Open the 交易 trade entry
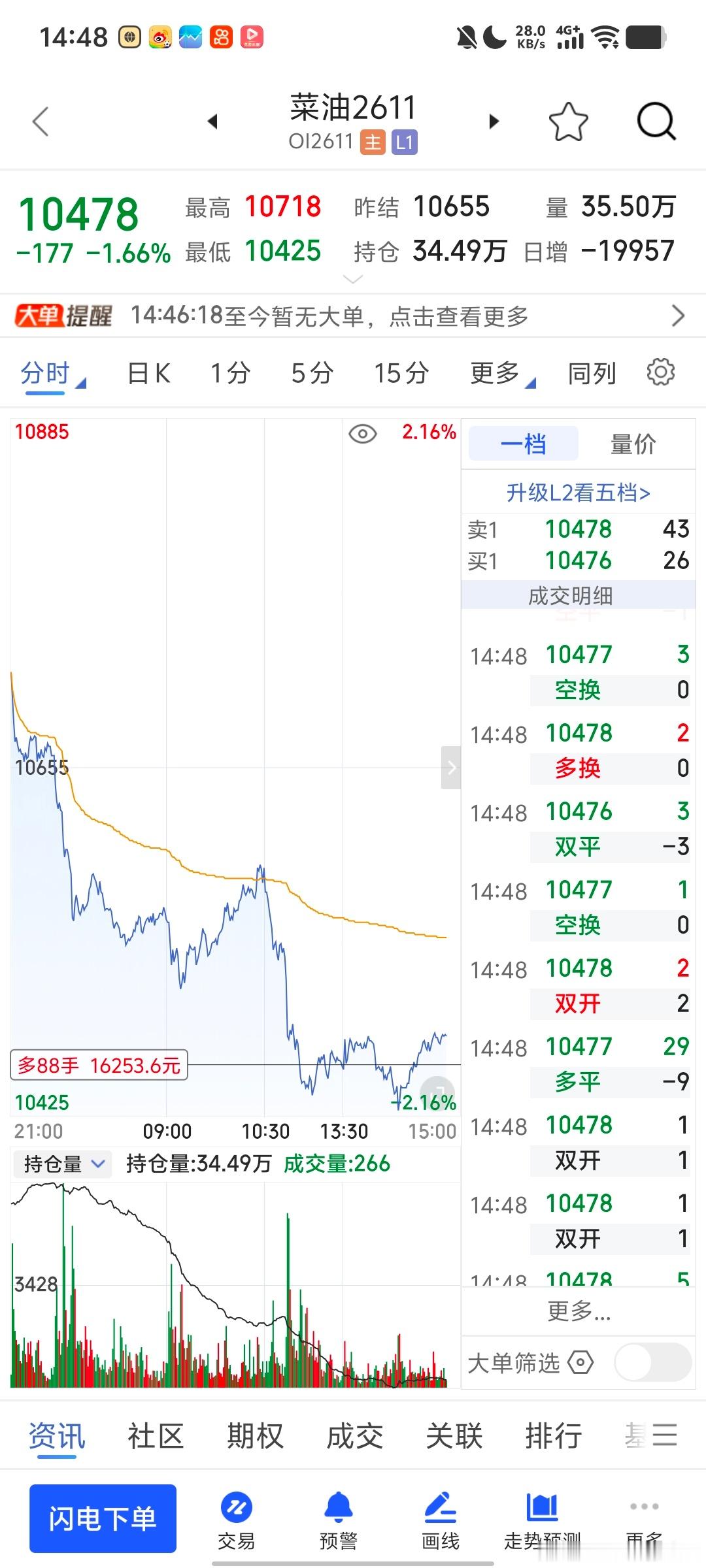 click(x=236, y=1521)
